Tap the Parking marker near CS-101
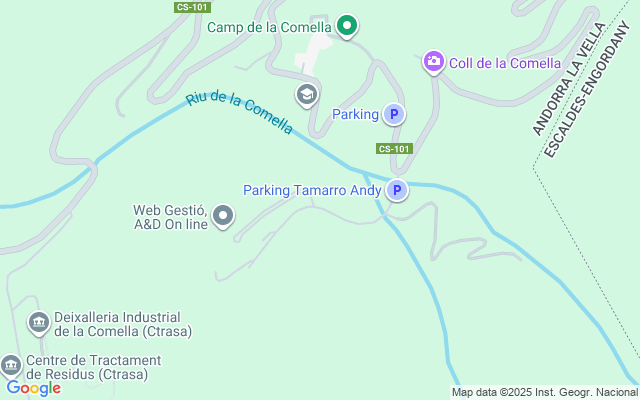This screenshot has width=640, height=400. (x=394, y=115)
